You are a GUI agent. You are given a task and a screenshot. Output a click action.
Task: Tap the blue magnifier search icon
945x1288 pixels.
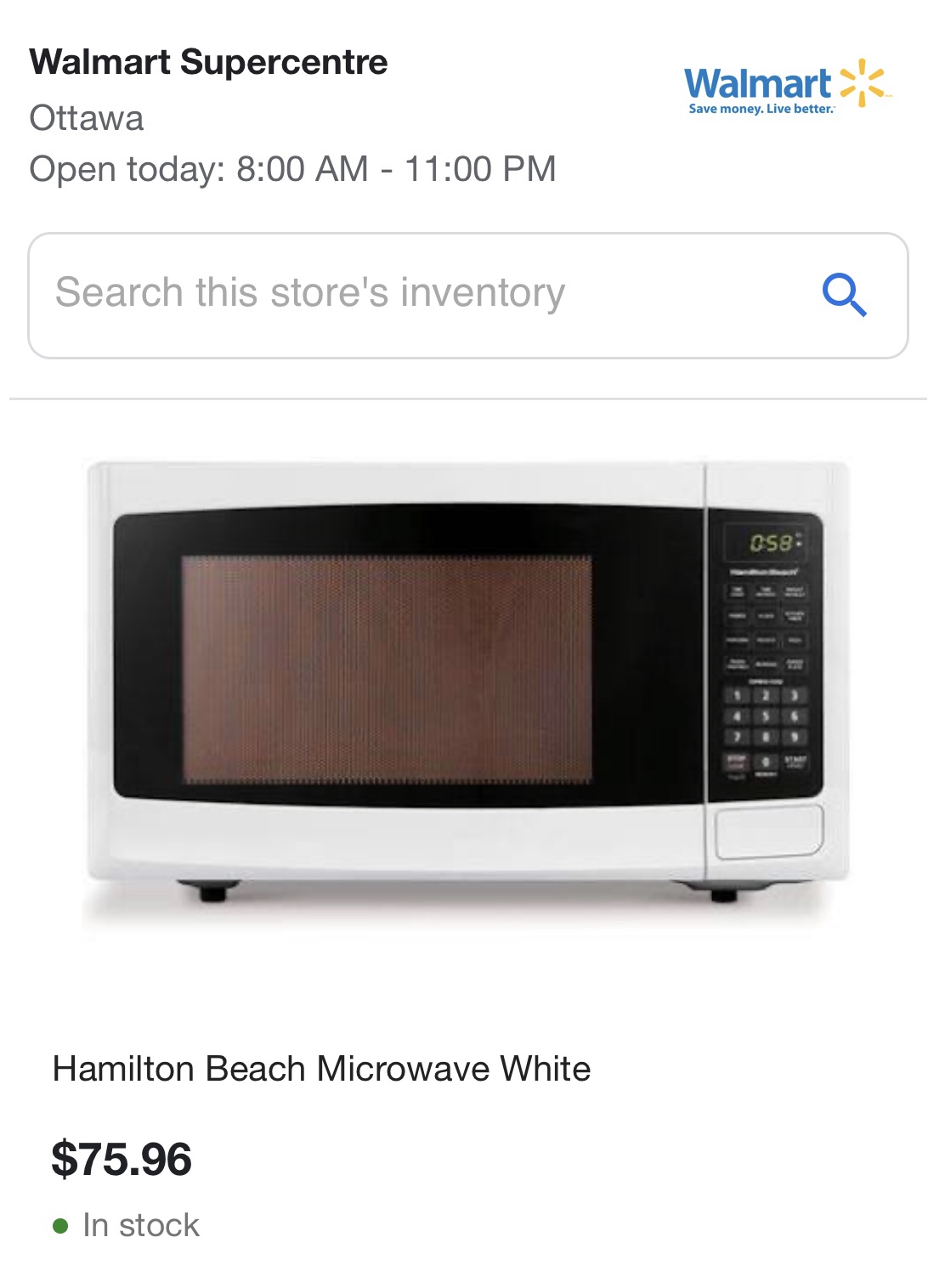(844, 295)
